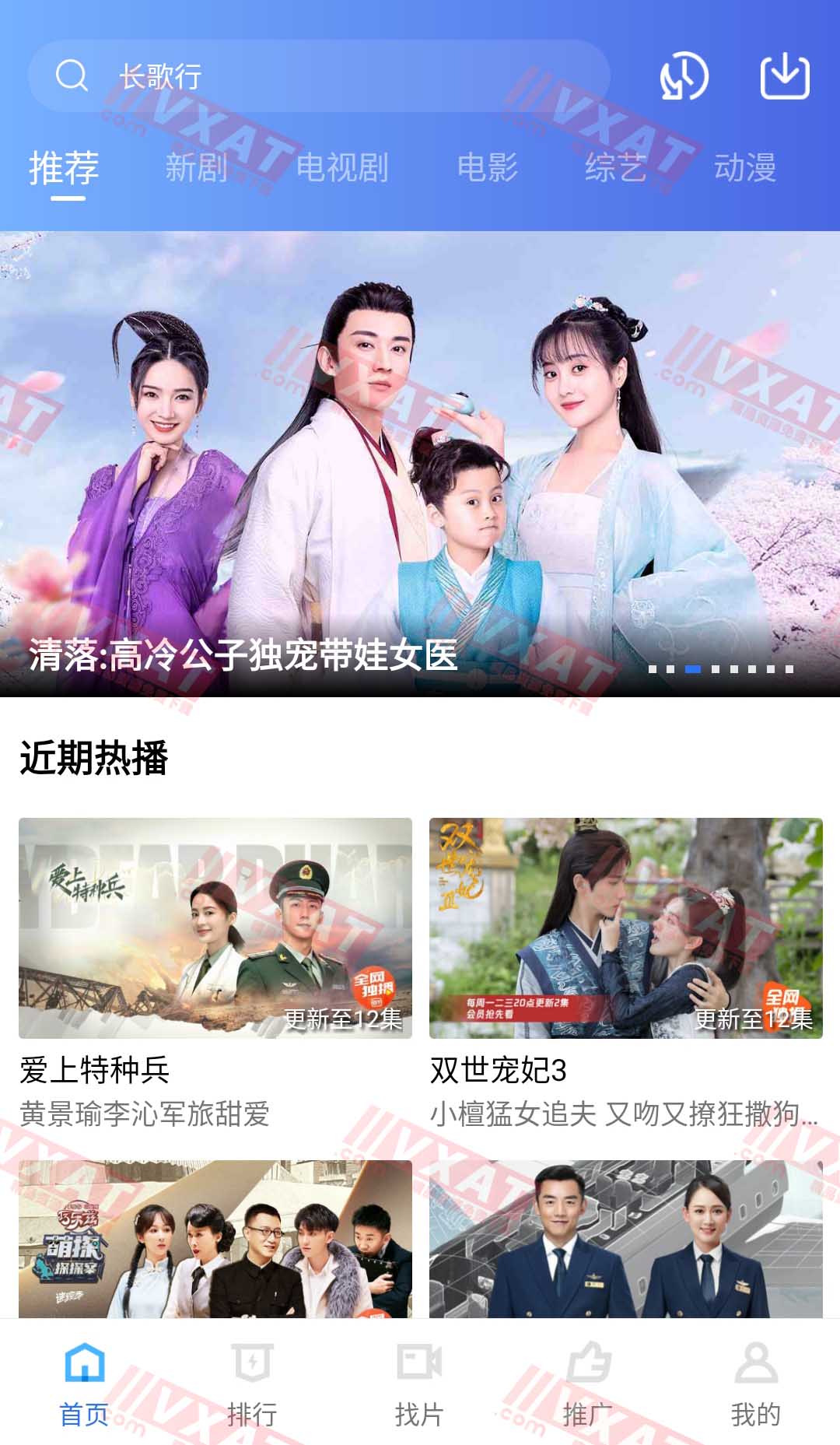The height and width of the screenshot is (1445, 840).
Task: Switch to the 综艺 tab
Action: [x=615, y=167]
